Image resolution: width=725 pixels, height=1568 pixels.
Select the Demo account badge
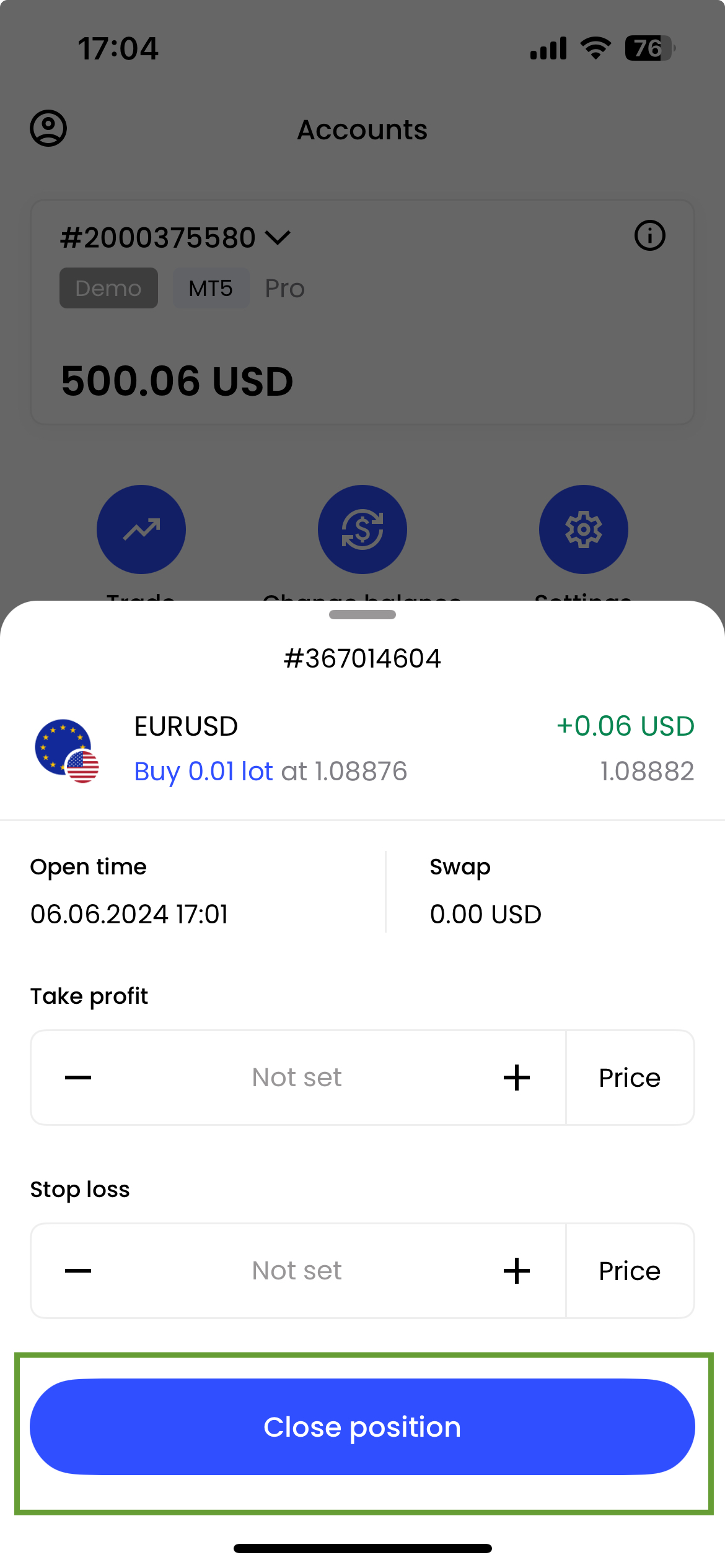coord(108,287)
